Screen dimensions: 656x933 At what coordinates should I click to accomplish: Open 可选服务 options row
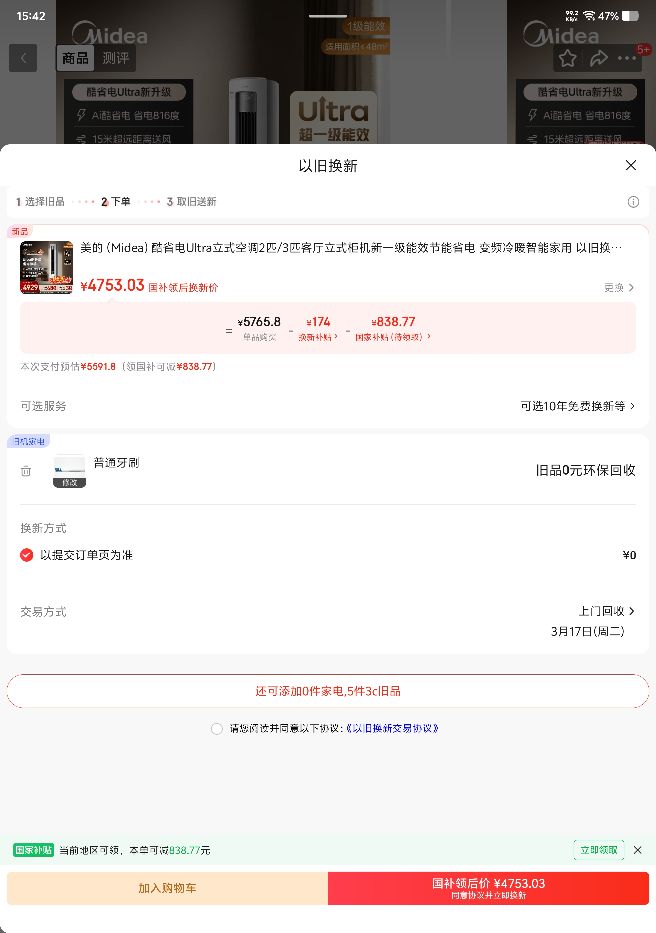click(x=328, y=406)
